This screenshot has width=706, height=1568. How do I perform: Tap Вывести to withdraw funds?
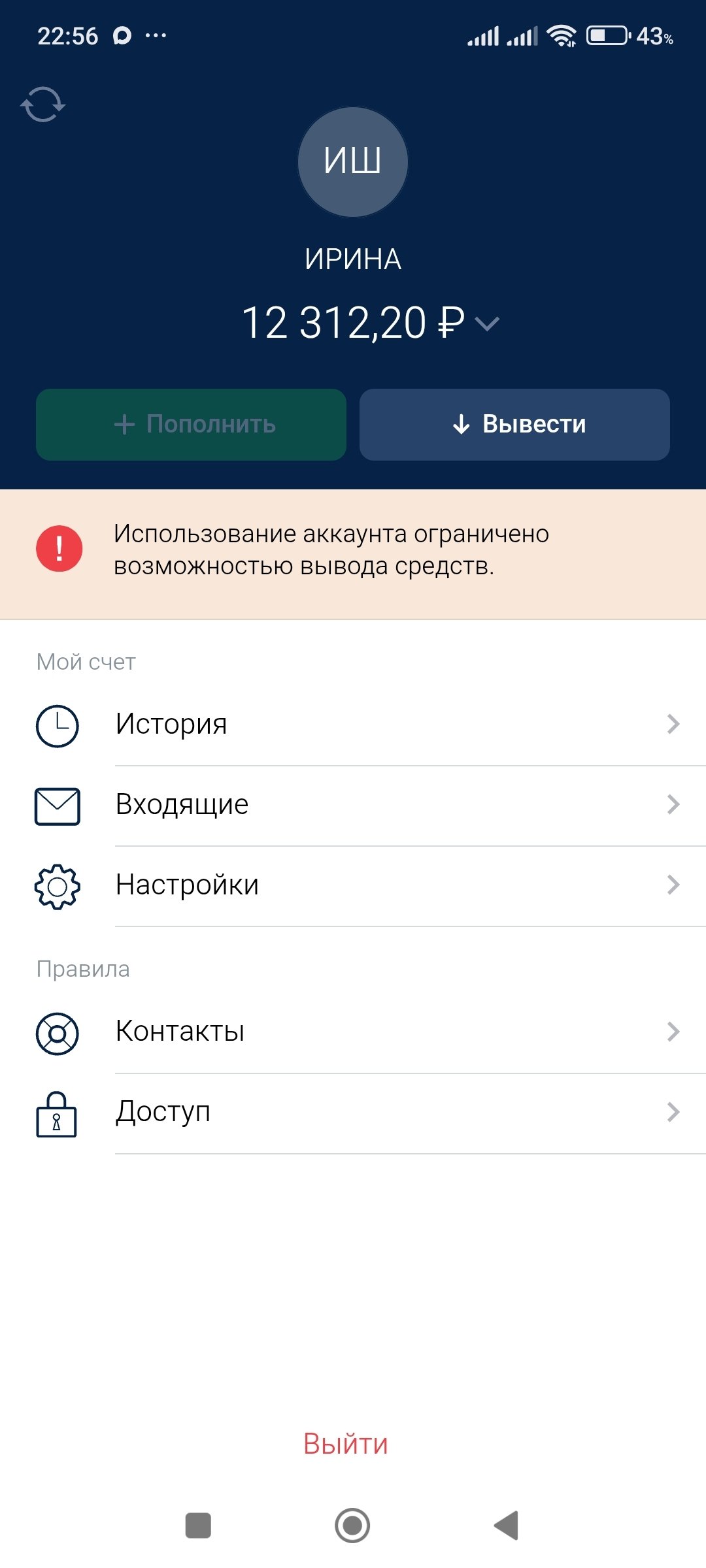tap(514, 425)
